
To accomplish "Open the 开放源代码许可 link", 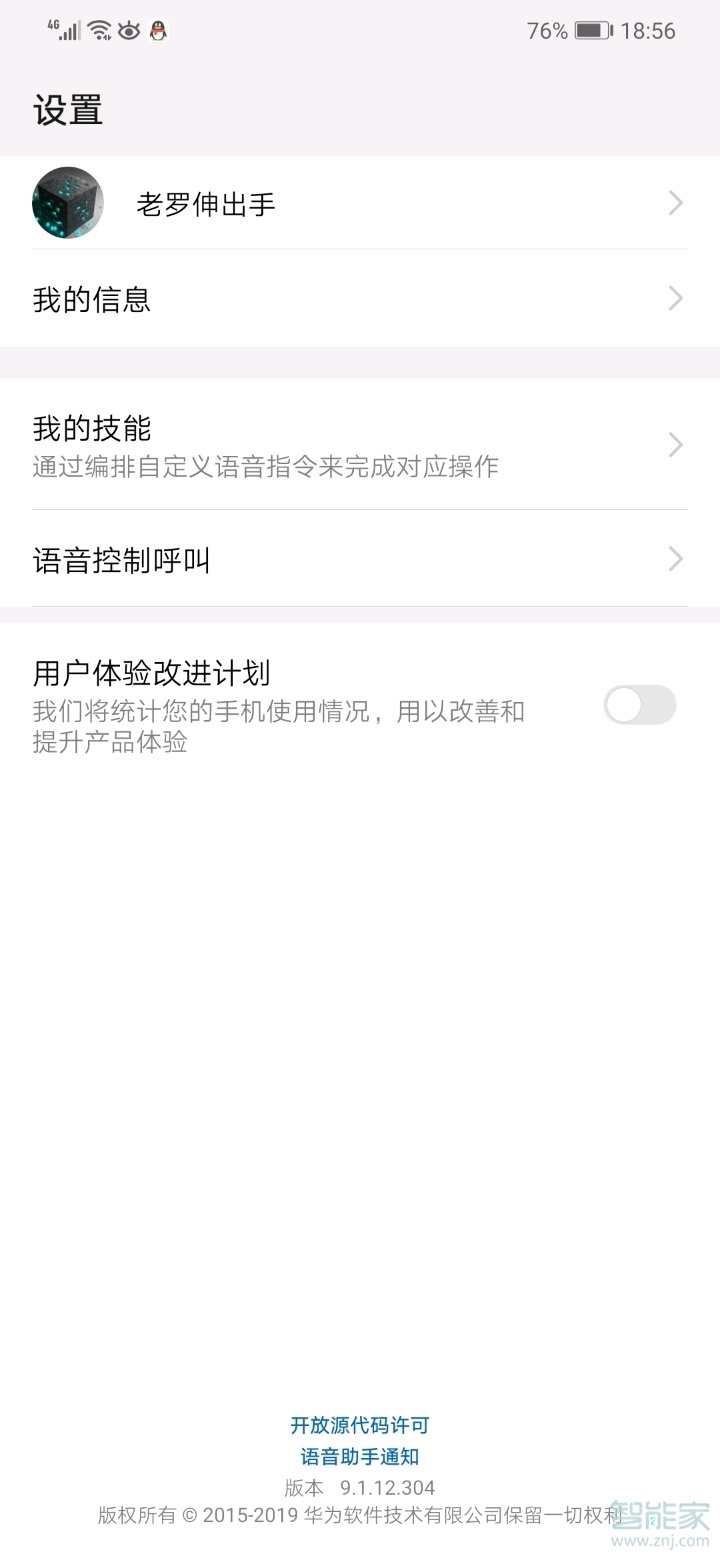I will pos(360,1424).
